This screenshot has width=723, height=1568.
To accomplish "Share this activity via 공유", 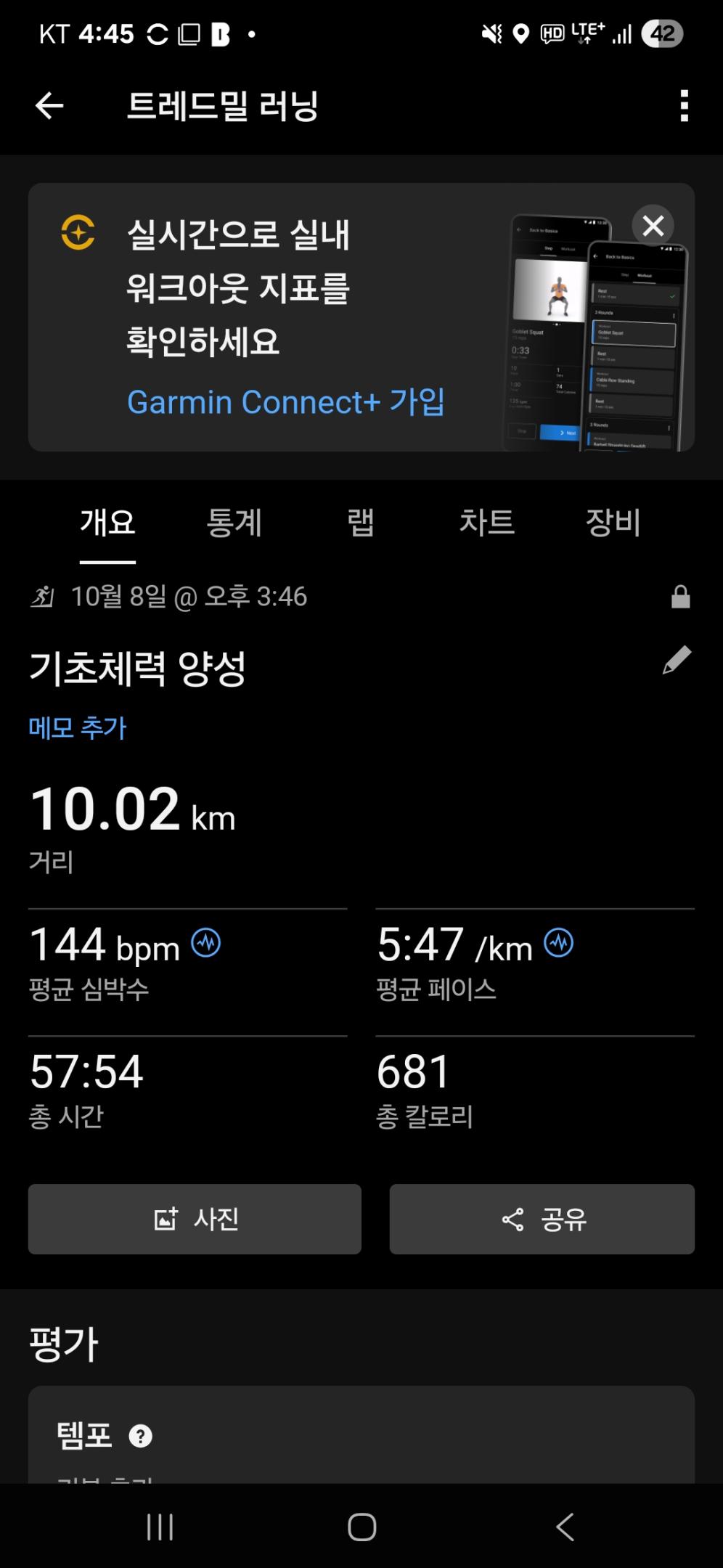I will pyautogui.click(x=542, y=1219).
